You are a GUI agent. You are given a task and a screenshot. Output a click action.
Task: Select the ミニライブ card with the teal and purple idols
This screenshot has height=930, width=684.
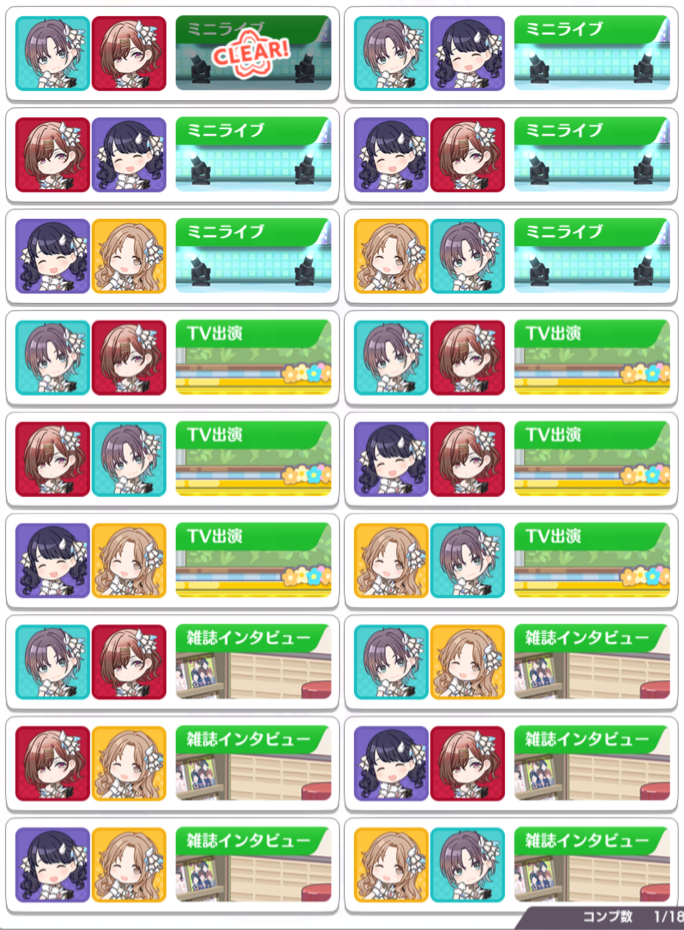click(x=510, y=53)
